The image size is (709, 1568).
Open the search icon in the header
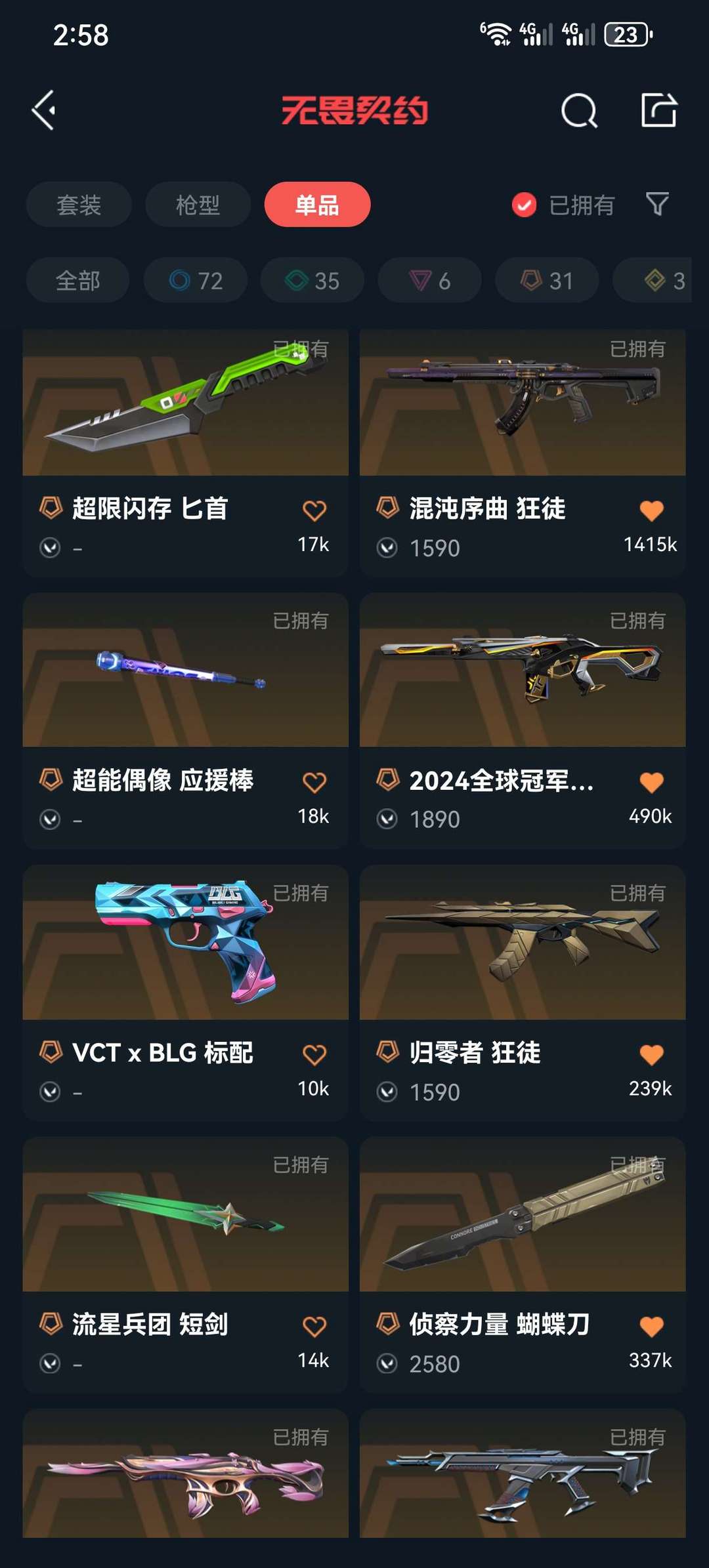[579, 110]
